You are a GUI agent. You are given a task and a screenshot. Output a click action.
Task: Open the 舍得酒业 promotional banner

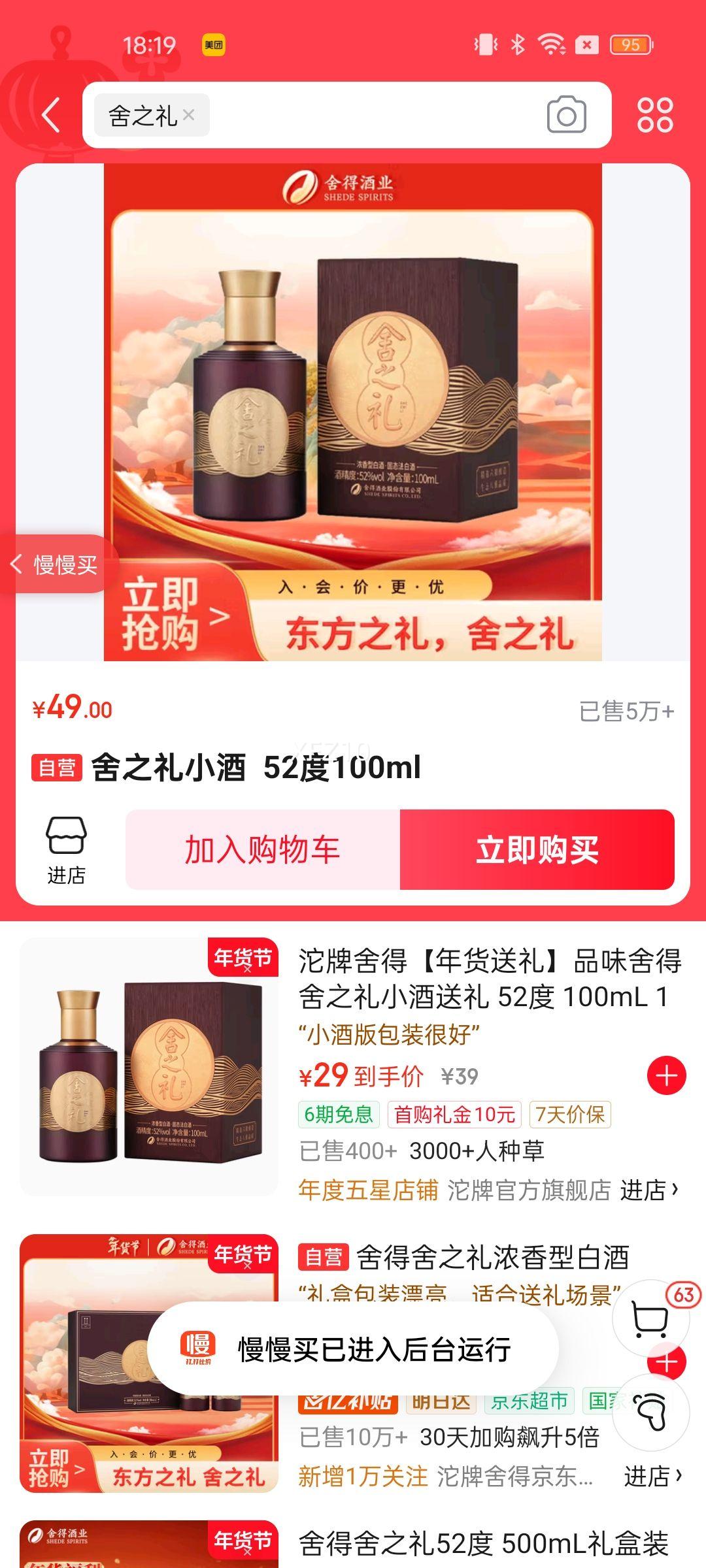click(x=353, y=412)
